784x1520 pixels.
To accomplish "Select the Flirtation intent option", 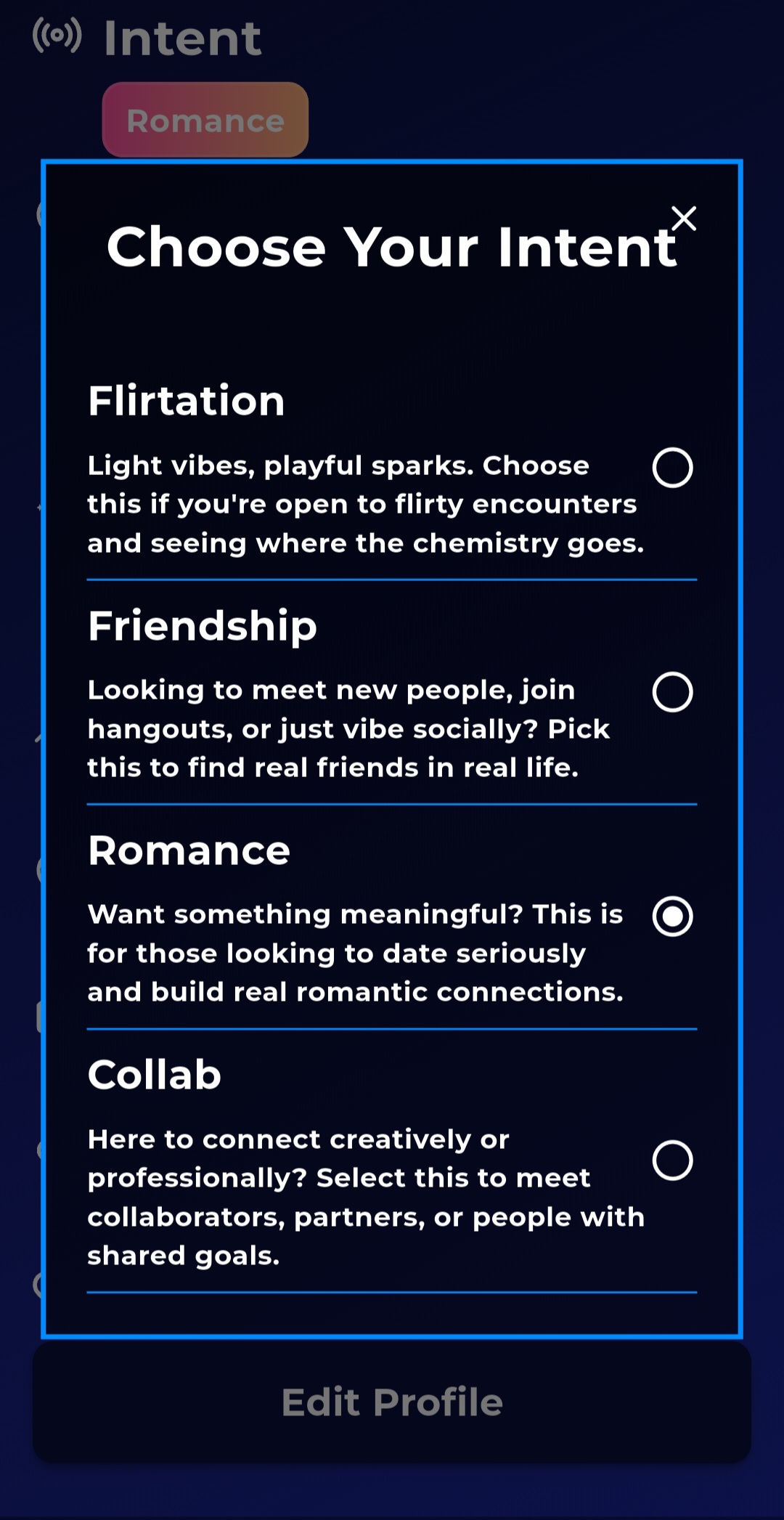I will click(x=672, y=467).
